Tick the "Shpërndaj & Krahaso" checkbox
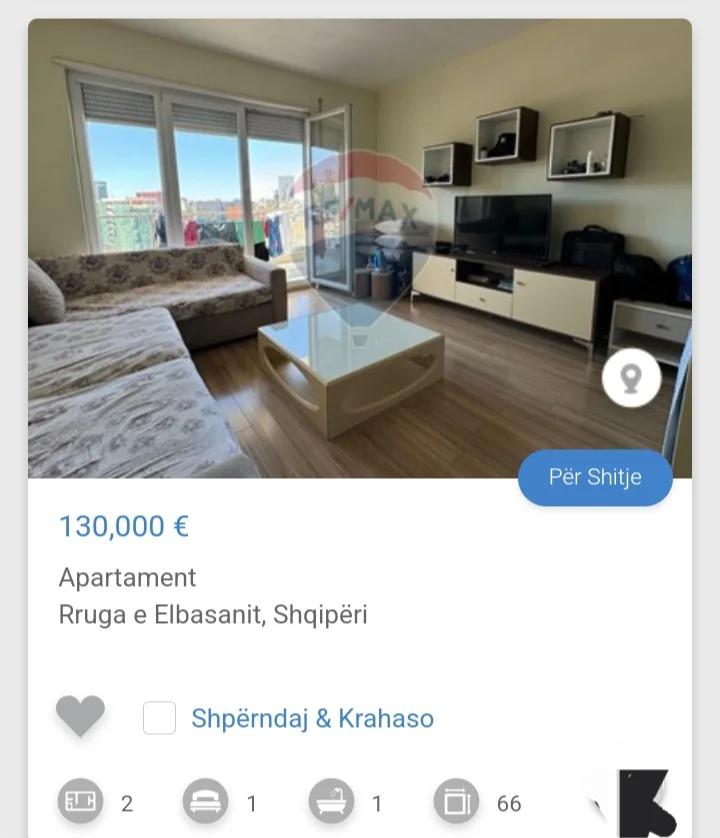 160,718
